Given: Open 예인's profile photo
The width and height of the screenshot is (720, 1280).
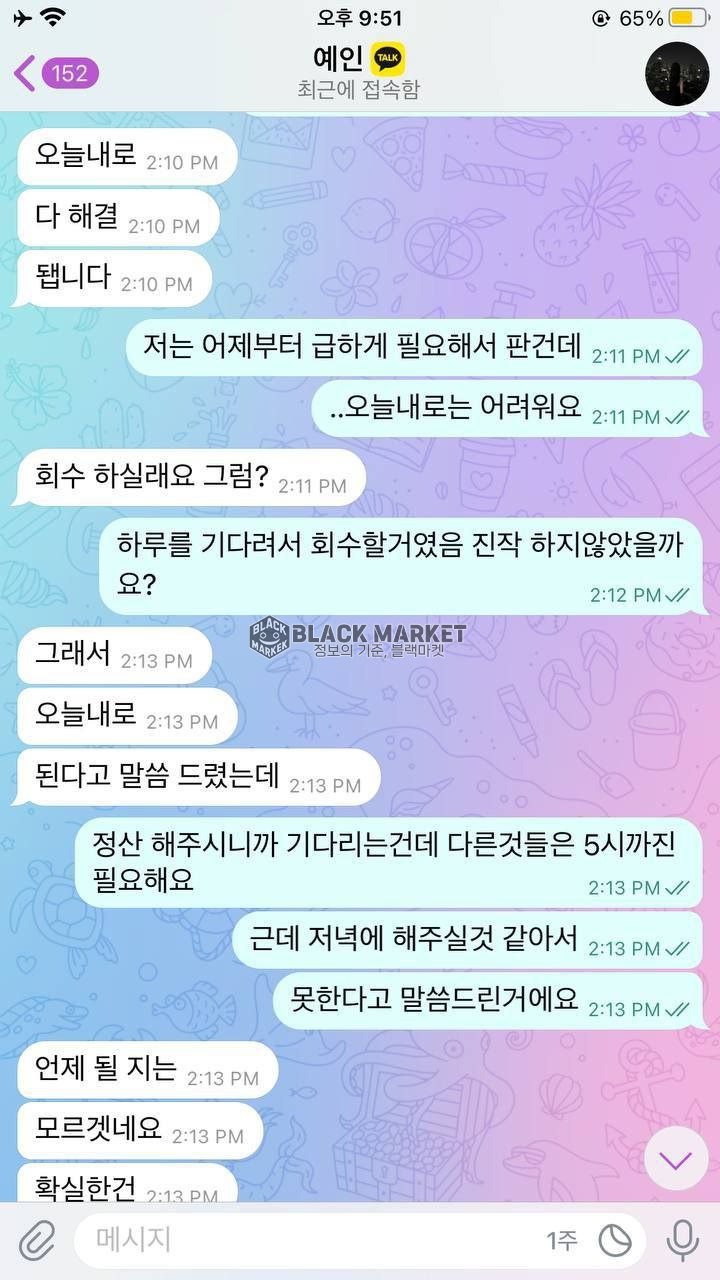Looking at the screenshot, I should point(677,73).
